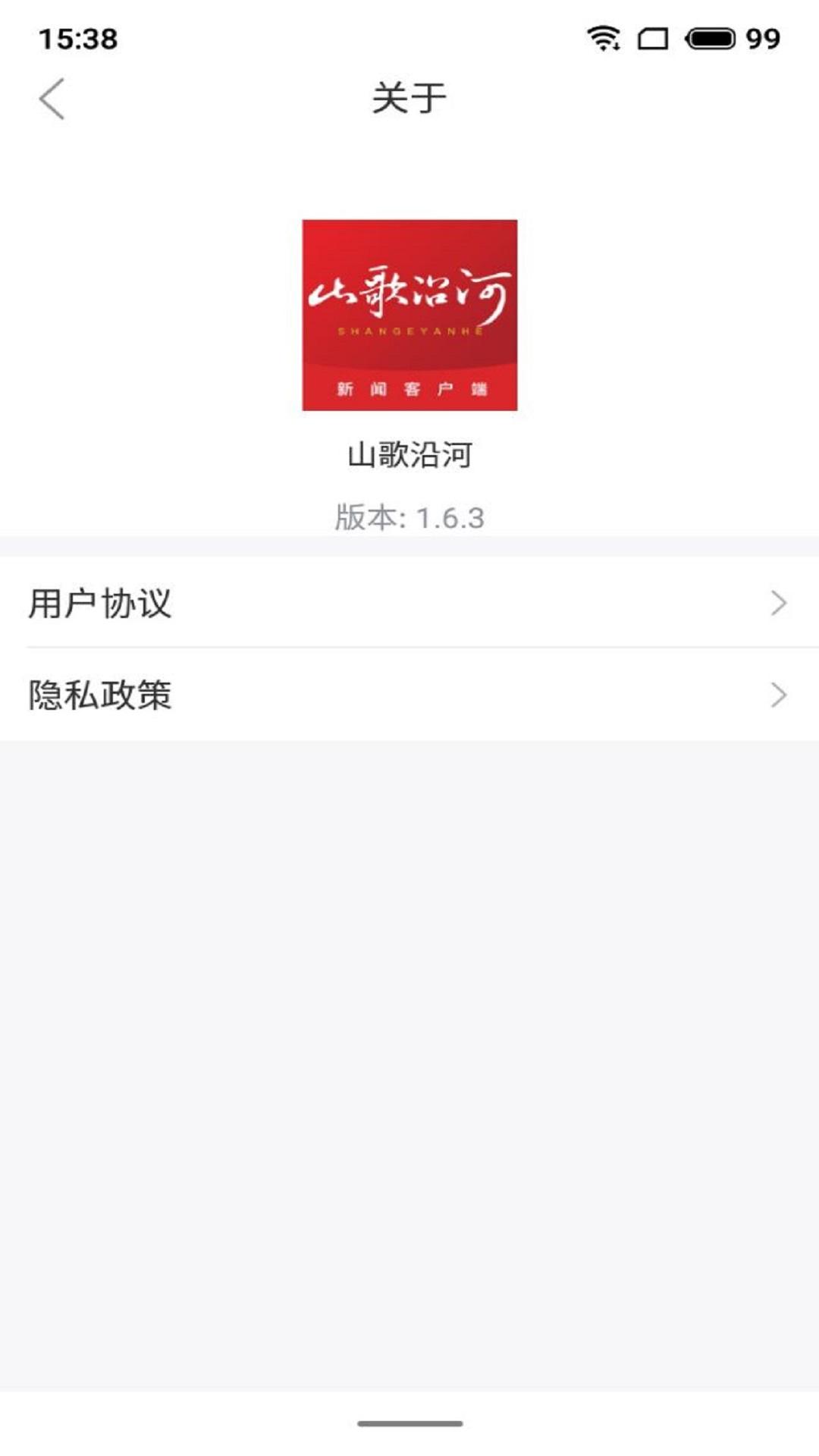Tap the right arrow on the privacy row
Viewport: 819px width, 1456px height.
pos(779,692)
